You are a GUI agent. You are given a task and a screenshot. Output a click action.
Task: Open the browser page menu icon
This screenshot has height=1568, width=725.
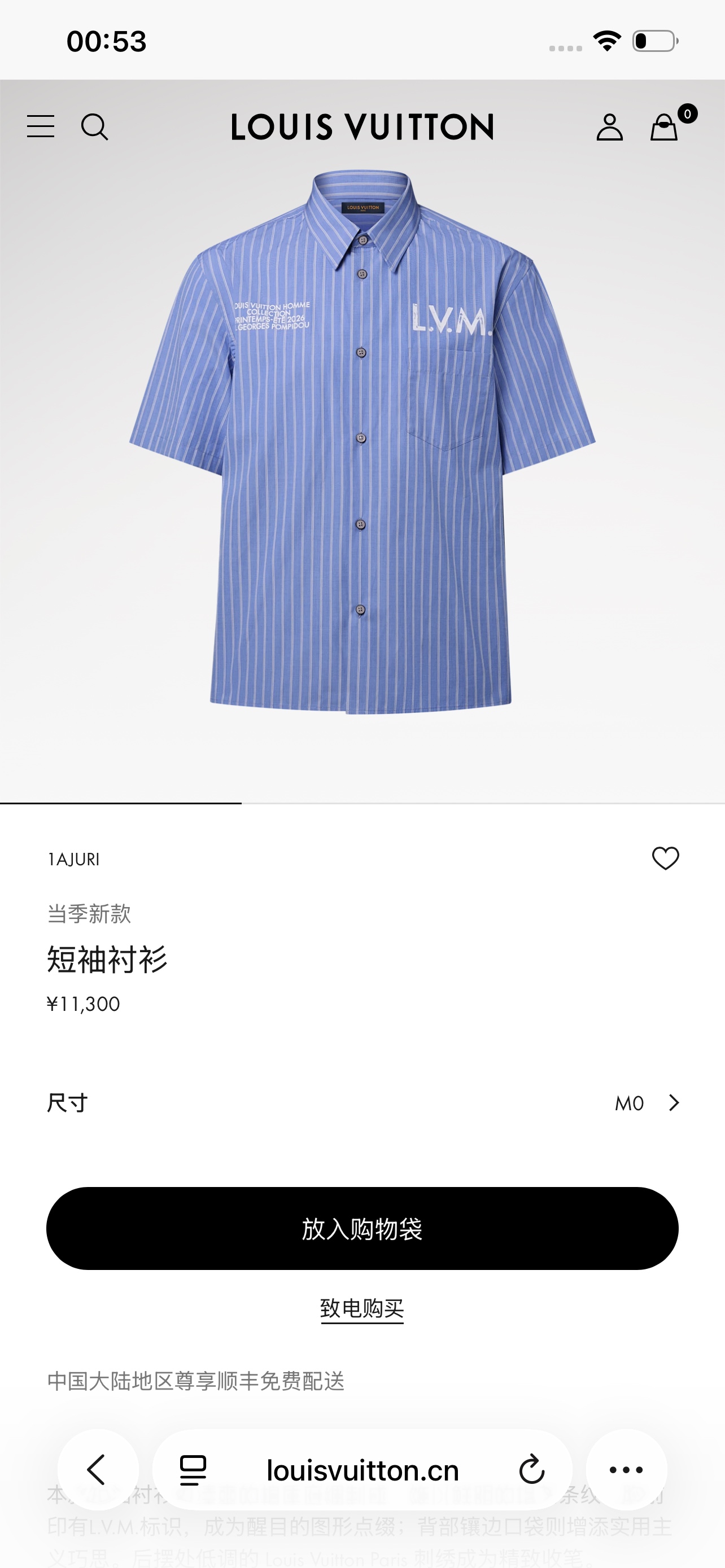click(193, 1470)
